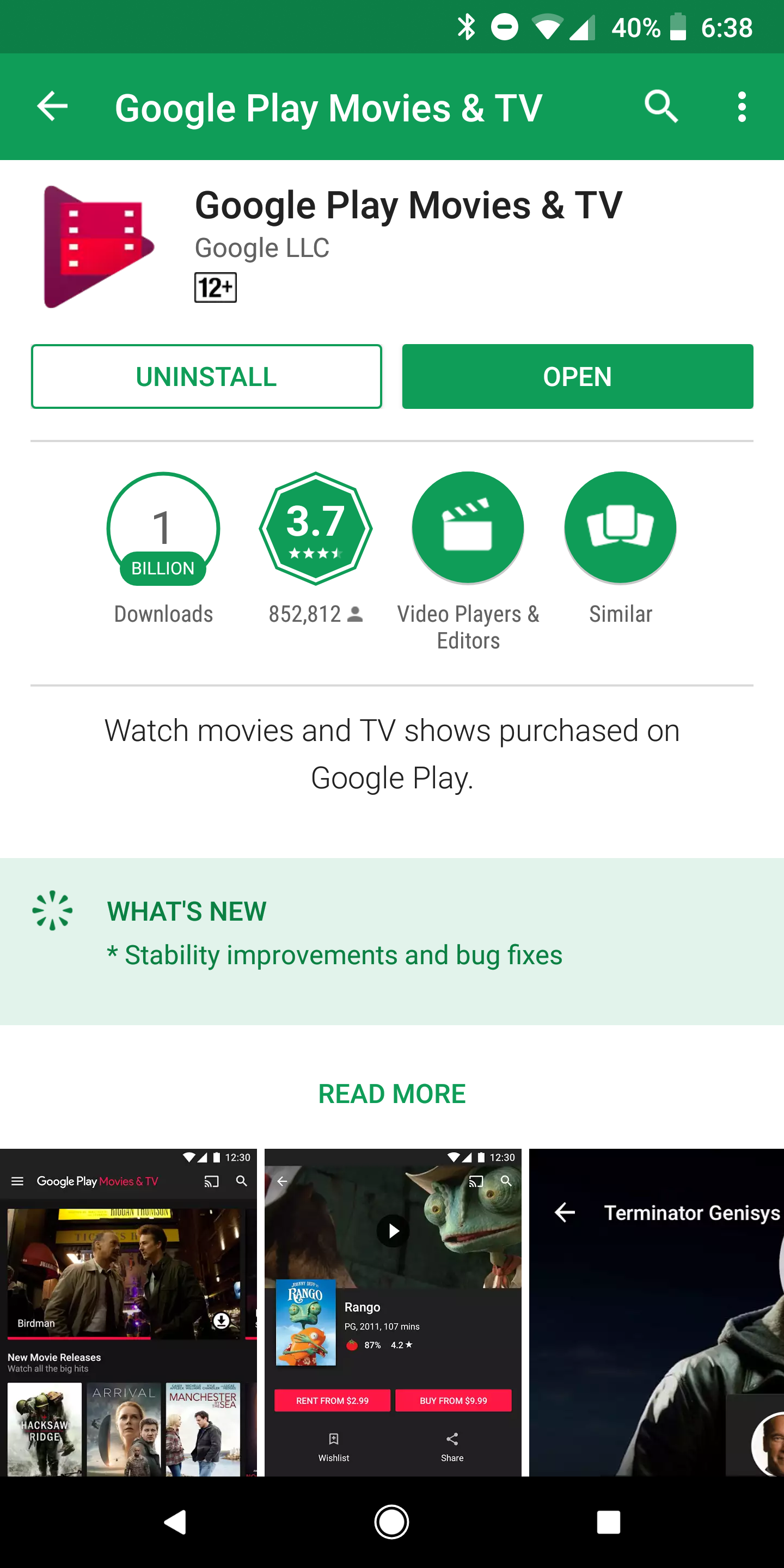The height and width of the screenshot is (1568, 784).
Task: Tap the 1 Billion Downloads badge
Action: pos(163,529)
